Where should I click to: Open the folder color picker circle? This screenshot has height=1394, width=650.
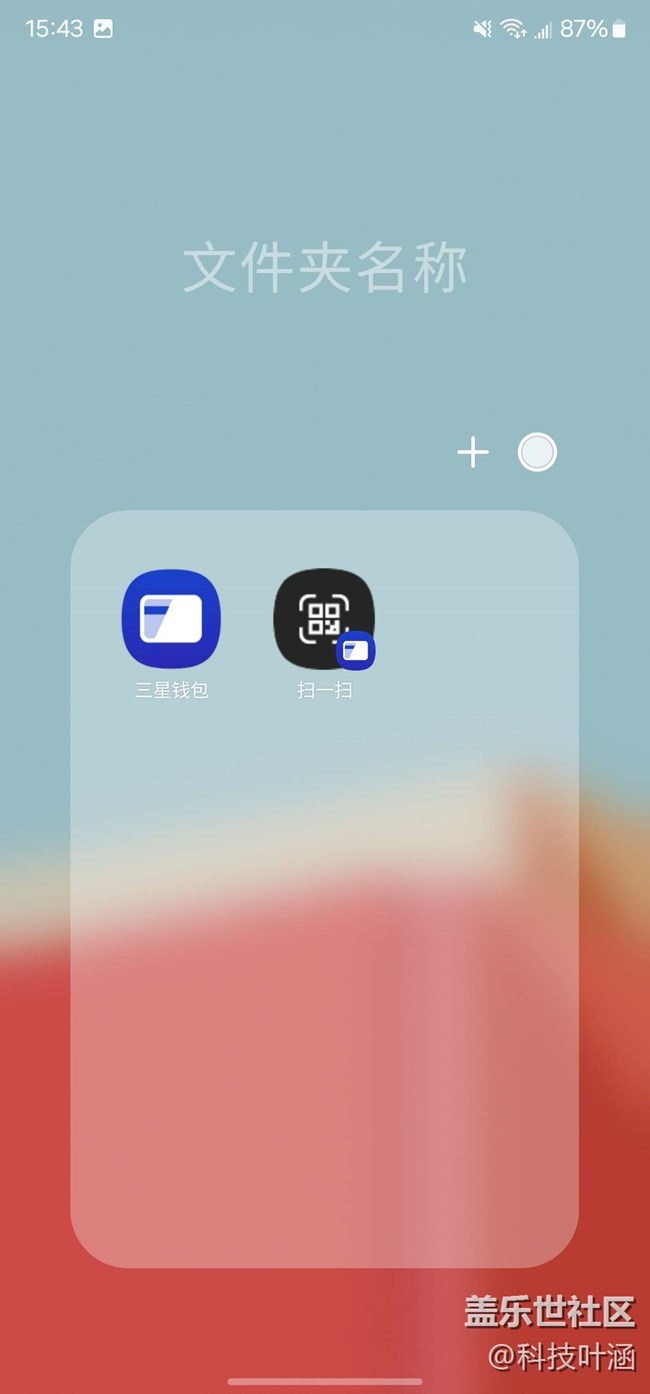pos(537,453)
